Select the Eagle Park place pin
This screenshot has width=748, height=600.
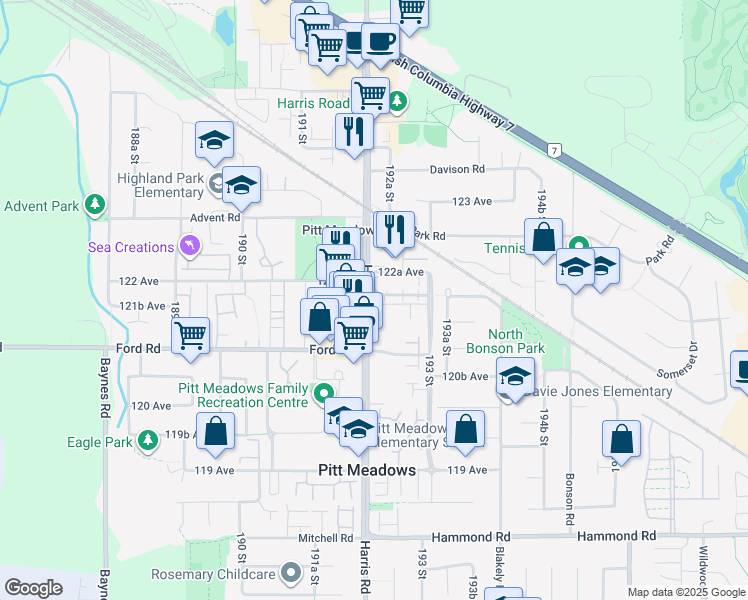(149, 440)
